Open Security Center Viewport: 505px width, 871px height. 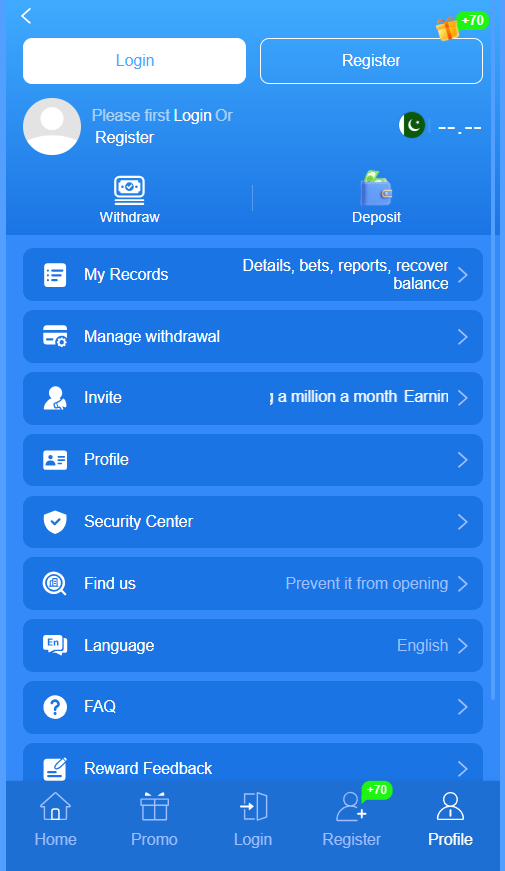tap(253, 522)
